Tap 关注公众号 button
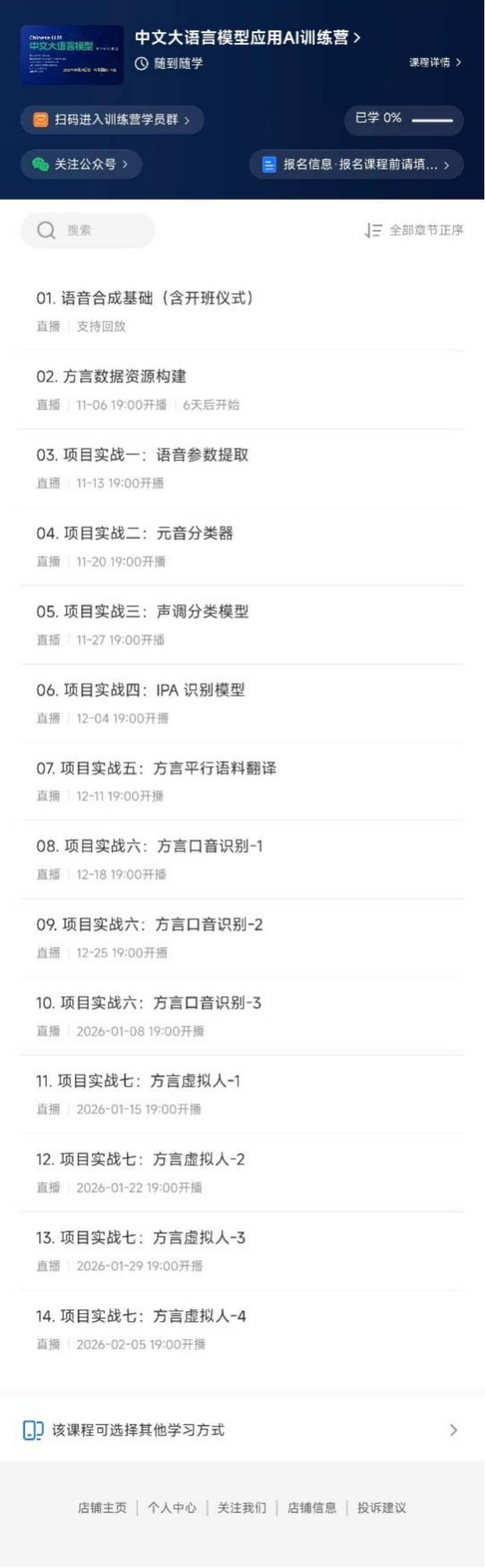485x1568 pixels. (81, 164)
